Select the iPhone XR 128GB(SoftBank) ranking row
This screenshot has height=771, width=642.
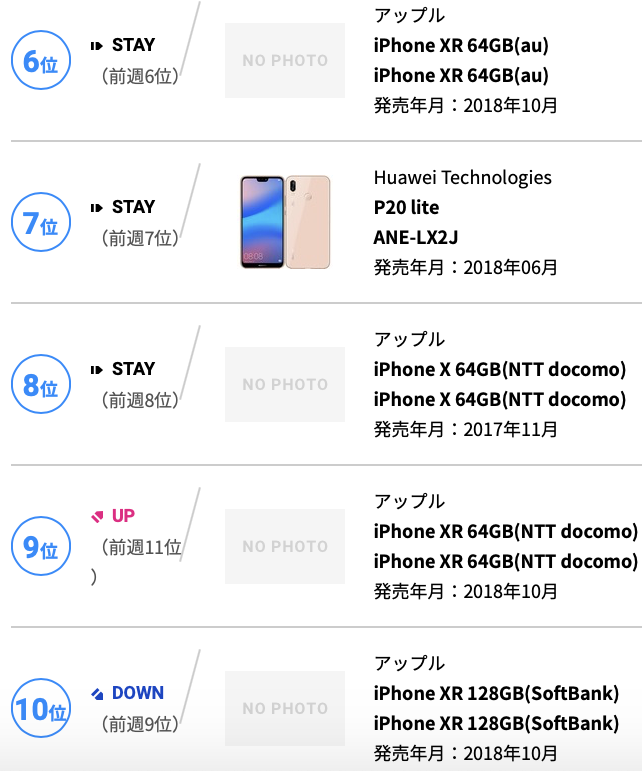496,694
